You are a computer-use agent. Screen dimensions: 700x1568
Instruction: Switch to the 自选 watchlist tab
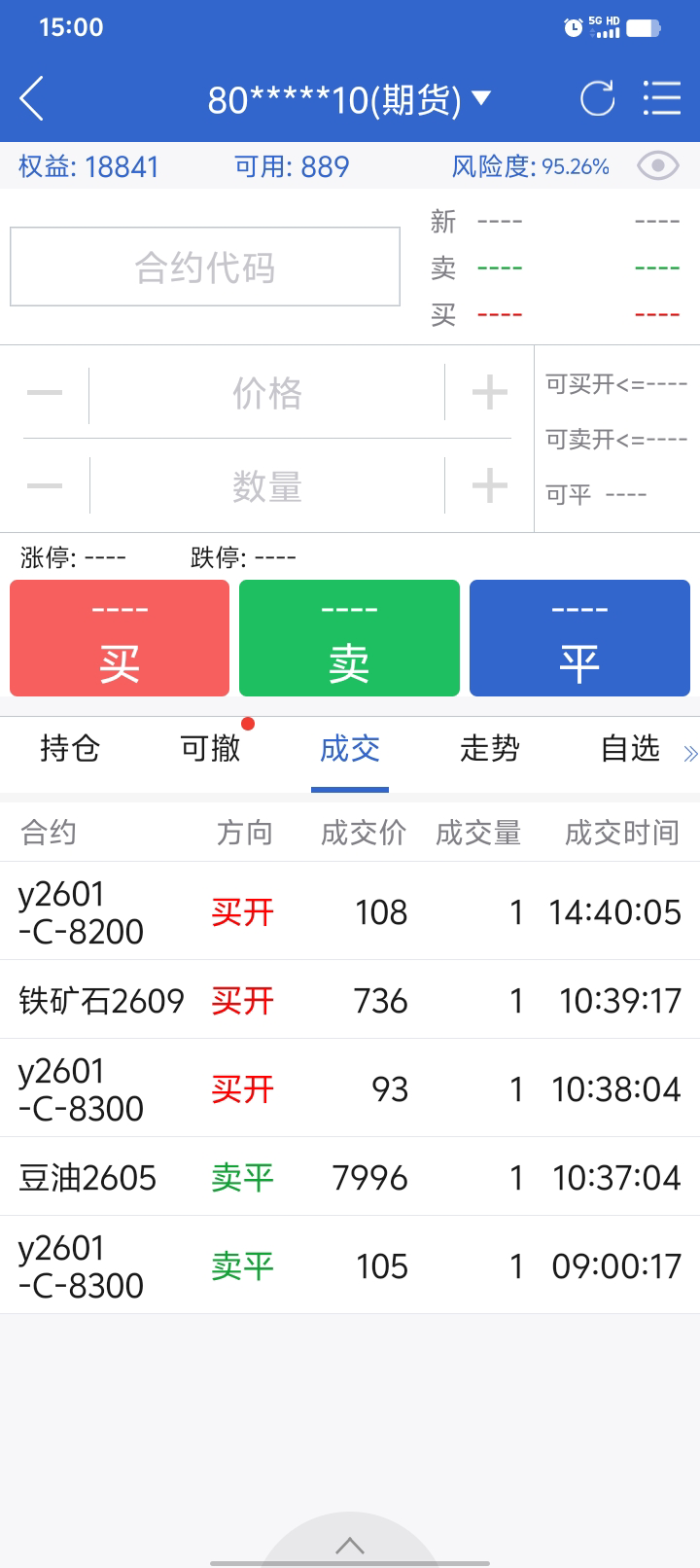pyautogui.click(x=630, y=749)
